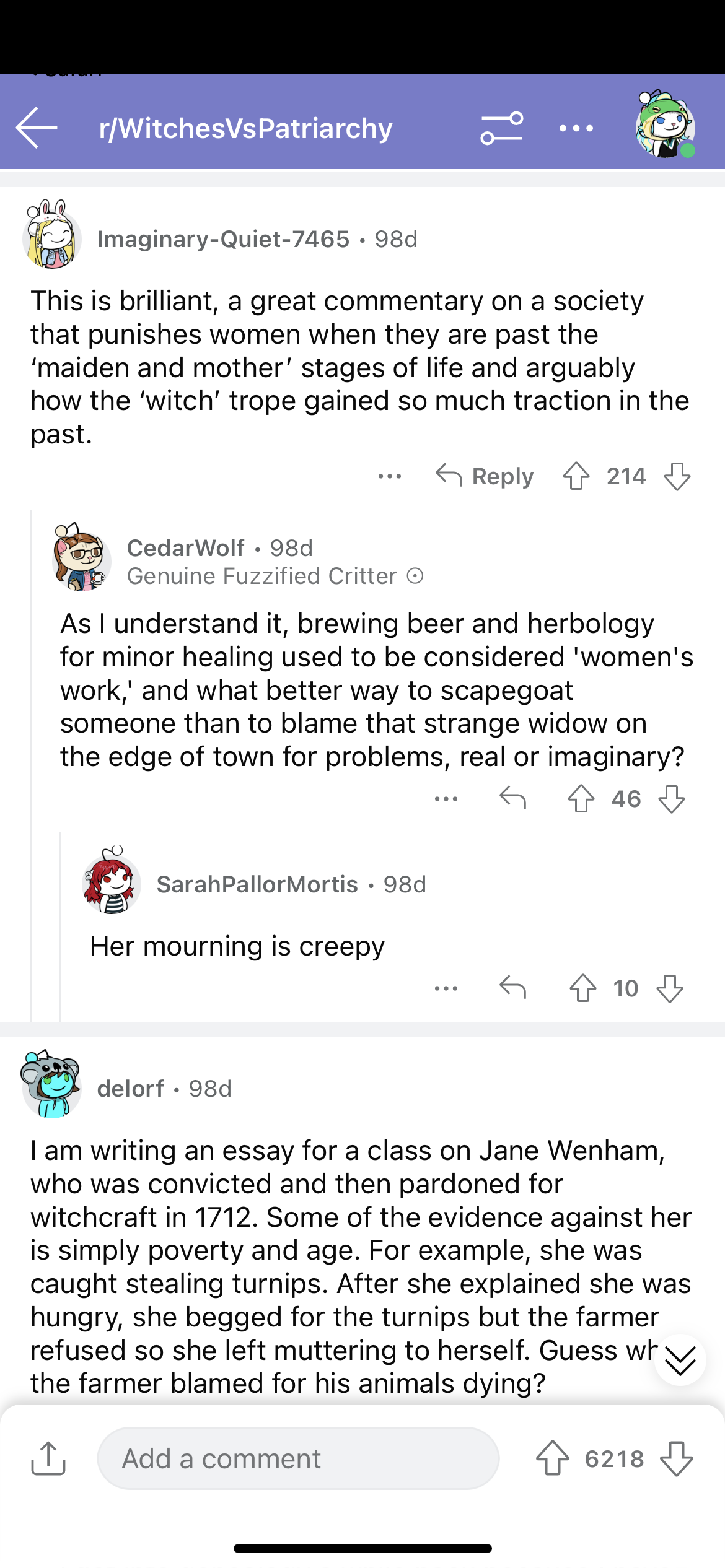Open comment sort options icon
This screenshot has height=1568, width=725.
(501, 128)
